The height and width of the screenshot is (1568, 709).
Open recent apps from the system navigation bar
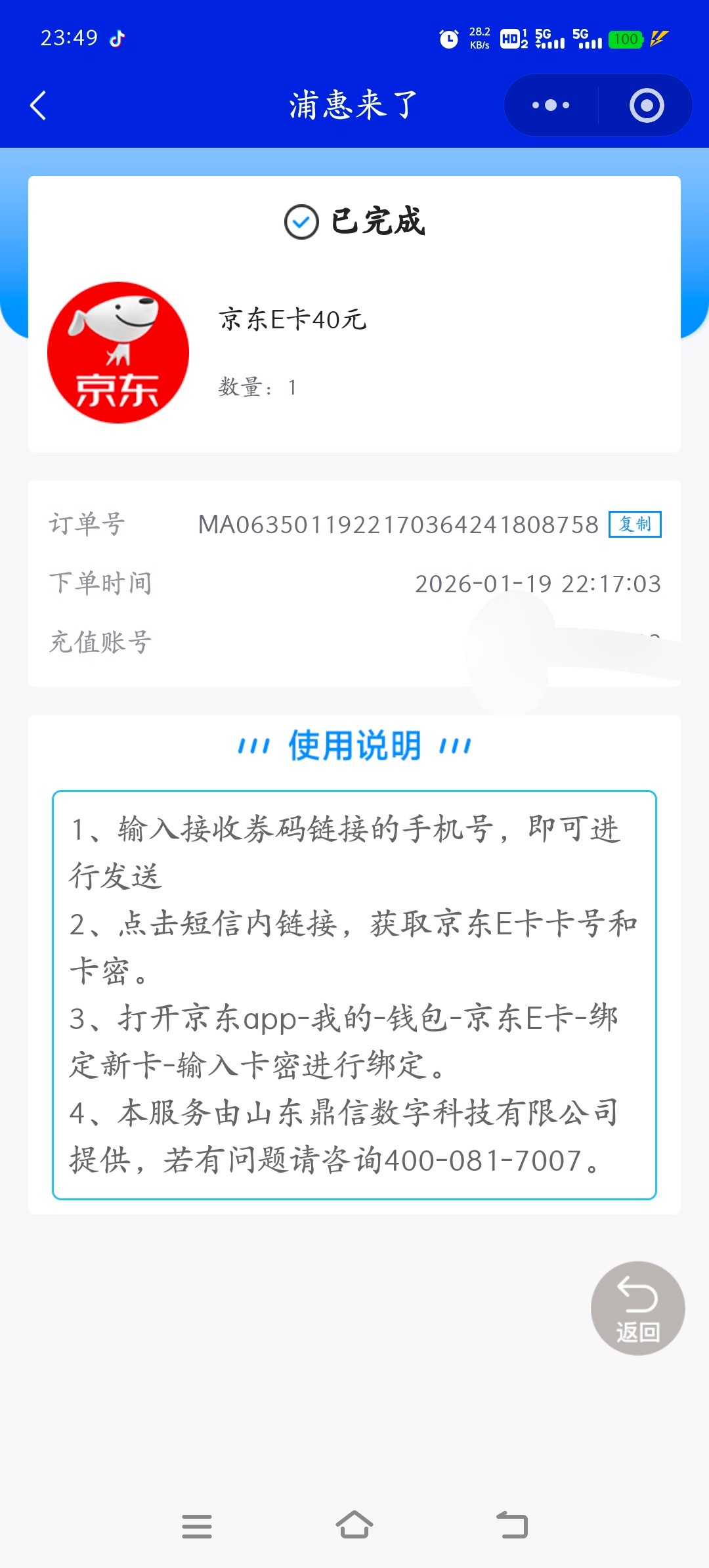[x=197, y=1526]
